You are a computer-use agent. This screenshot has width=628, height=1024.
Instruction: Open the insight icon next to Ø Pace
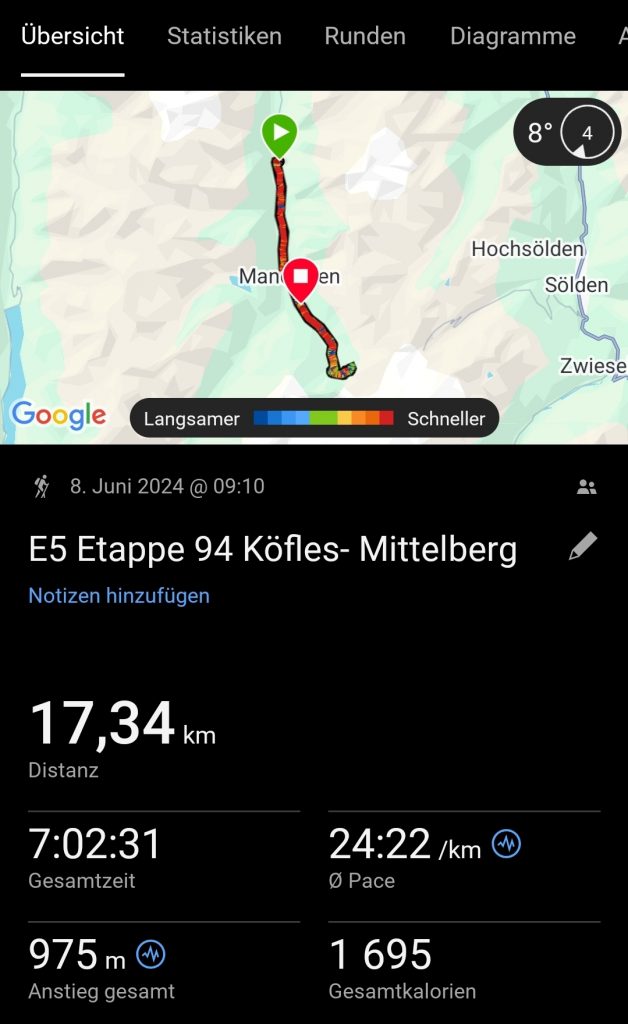click(x=506, y=846)
